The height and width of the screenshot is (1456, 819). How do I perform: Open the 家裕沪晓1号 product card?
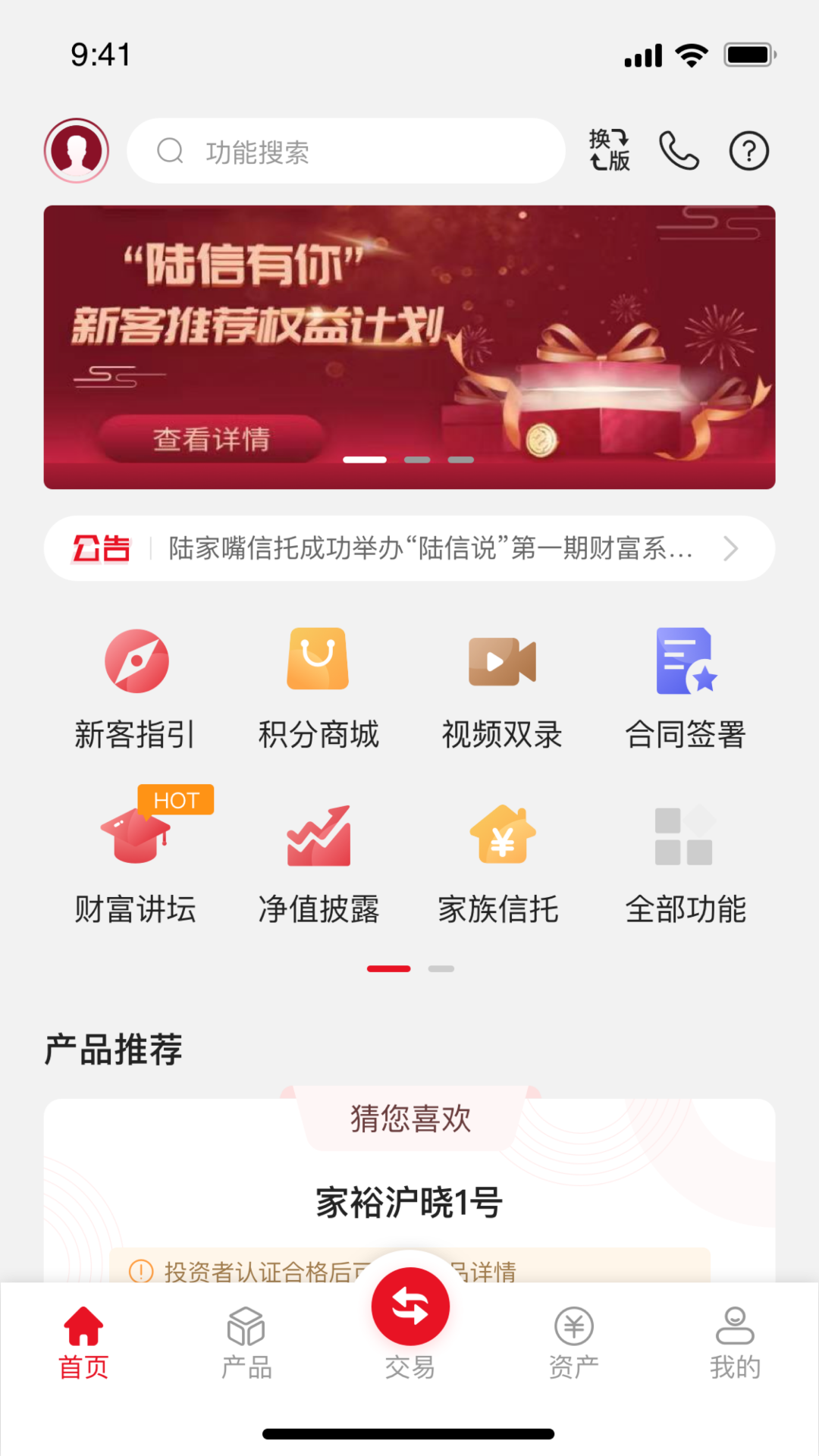tap(409, 1203)
